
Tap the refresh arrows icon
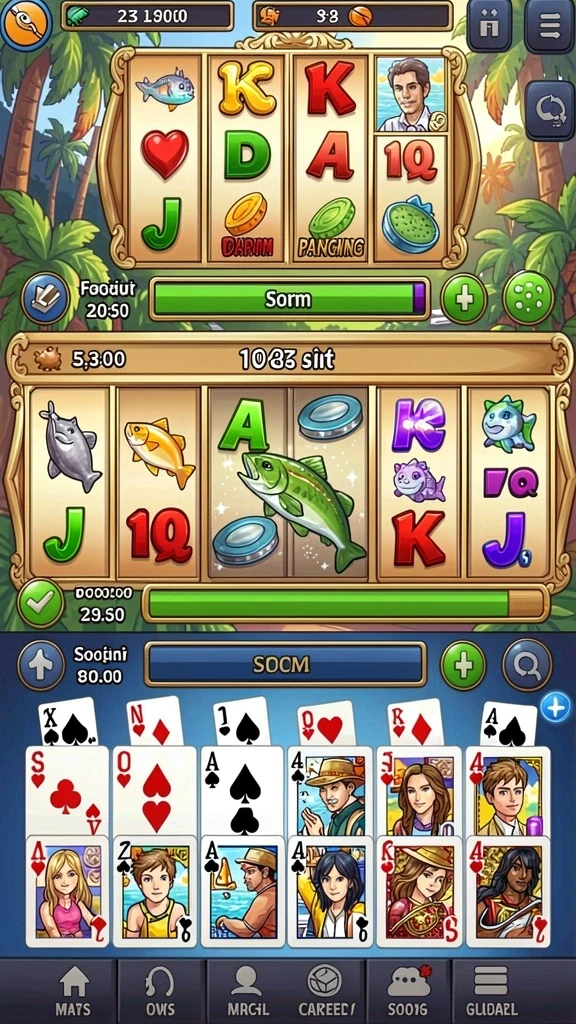[550, 110]
